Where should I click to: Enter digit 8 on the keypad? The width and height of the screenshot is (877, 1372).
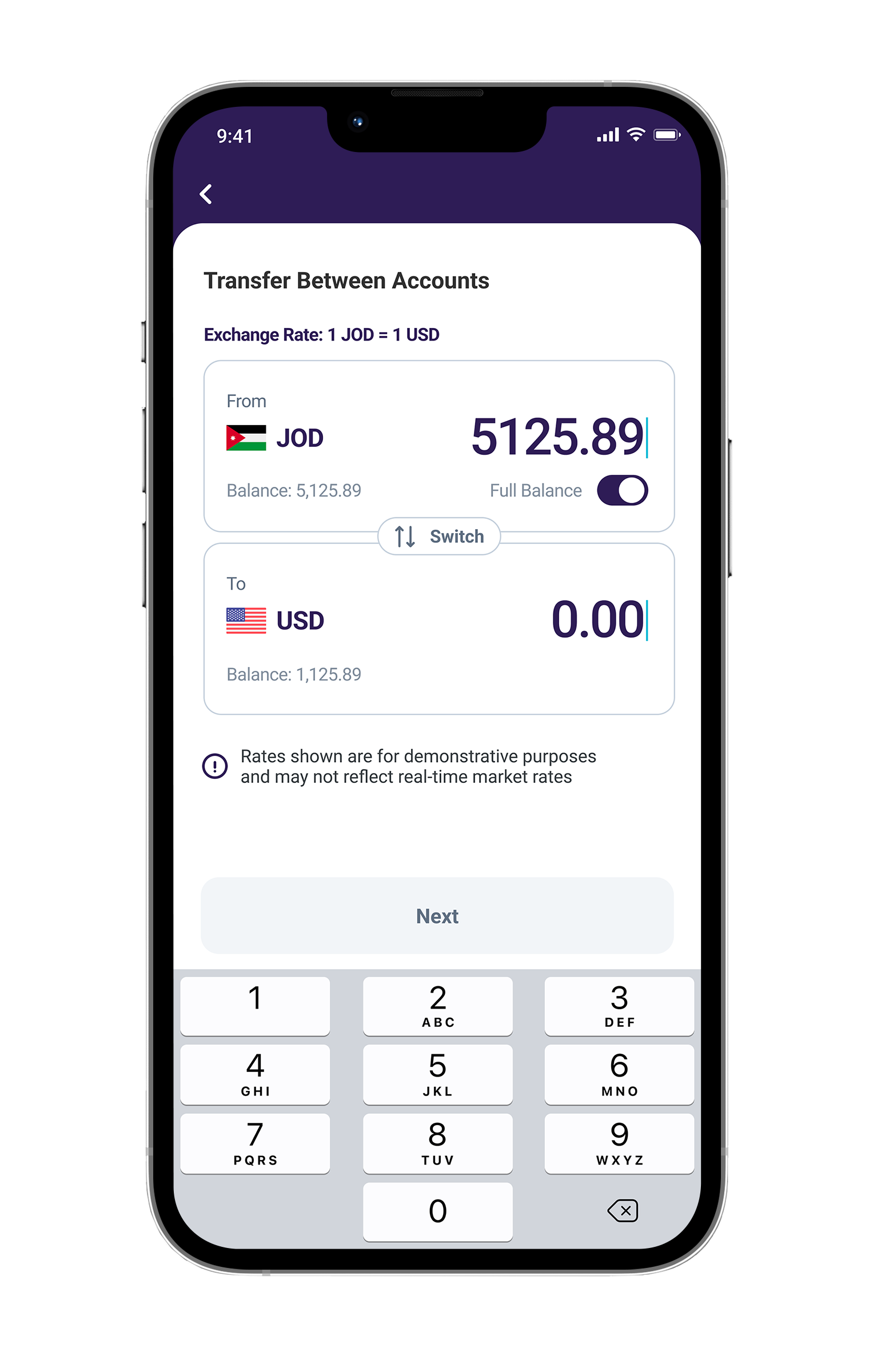437,1143
